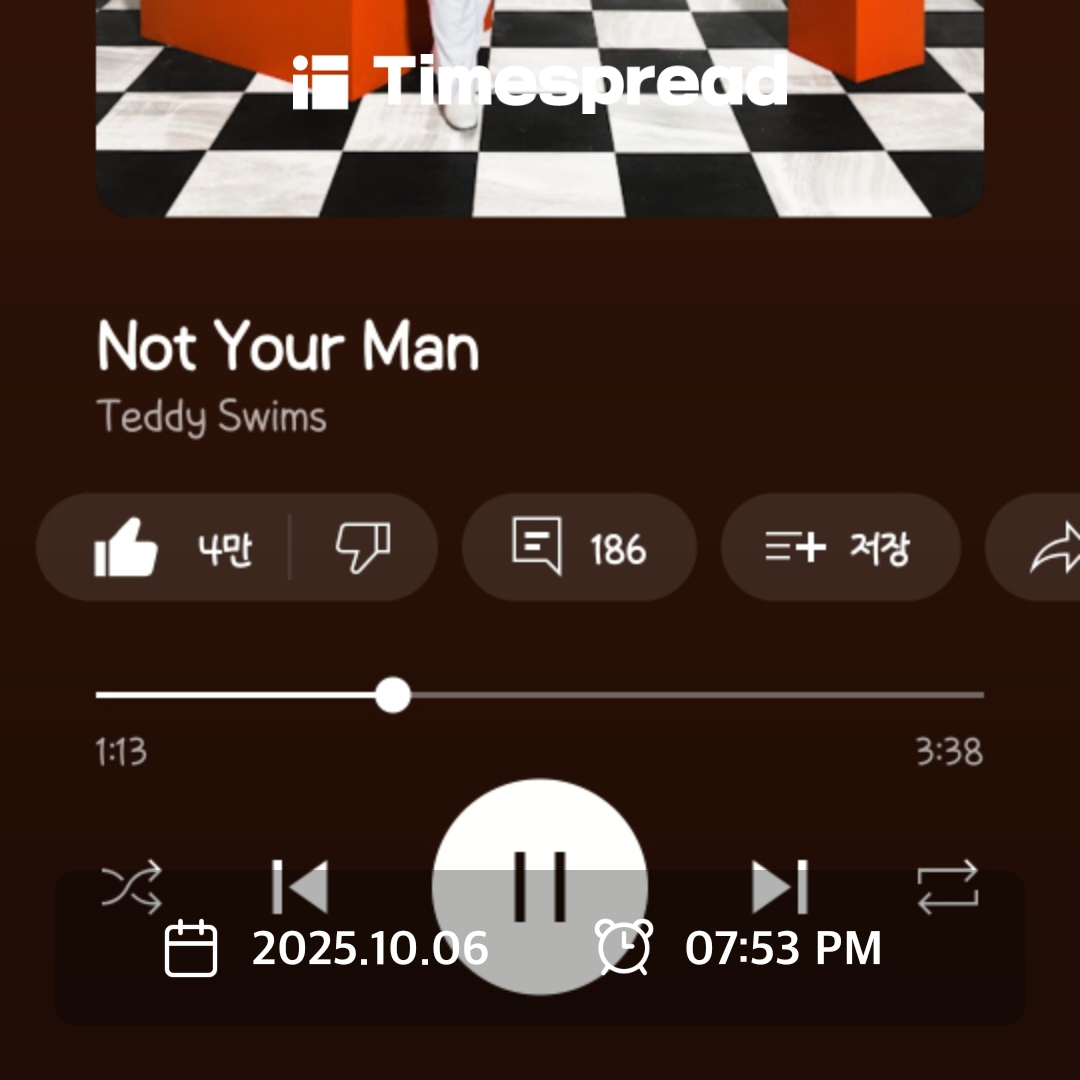
Task: Pause the current song
Action: coord(540,886)
